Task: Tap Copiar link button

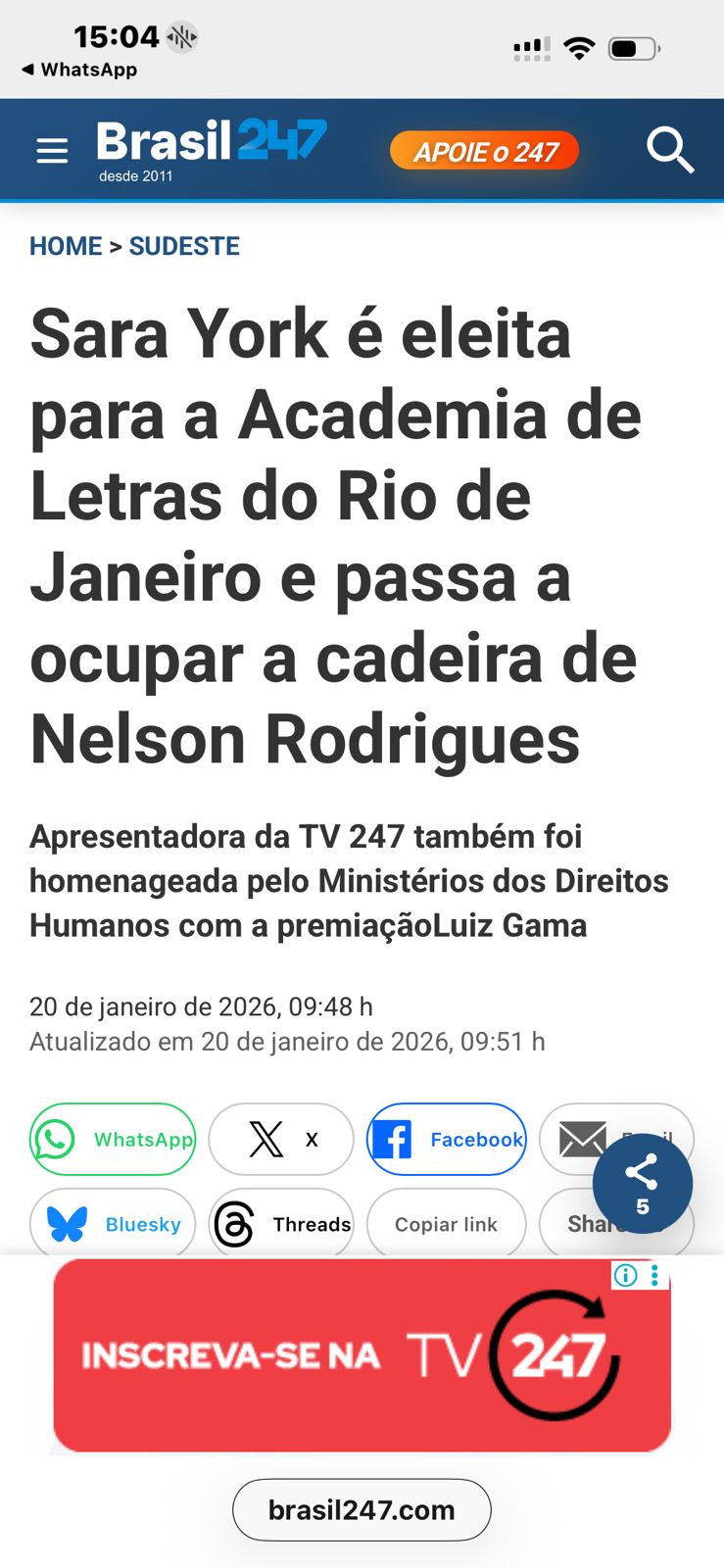Action: pyautogui.click(x=447, y=1224)
